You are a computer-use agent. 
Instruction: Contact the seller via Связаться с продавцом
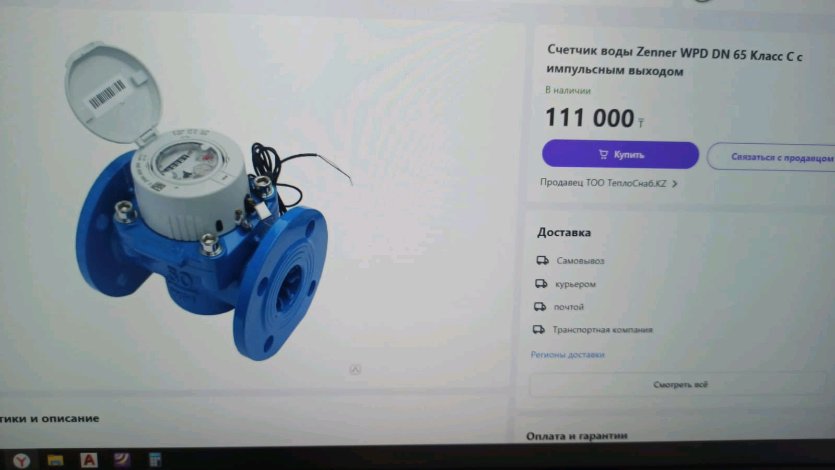pos(771,157)
